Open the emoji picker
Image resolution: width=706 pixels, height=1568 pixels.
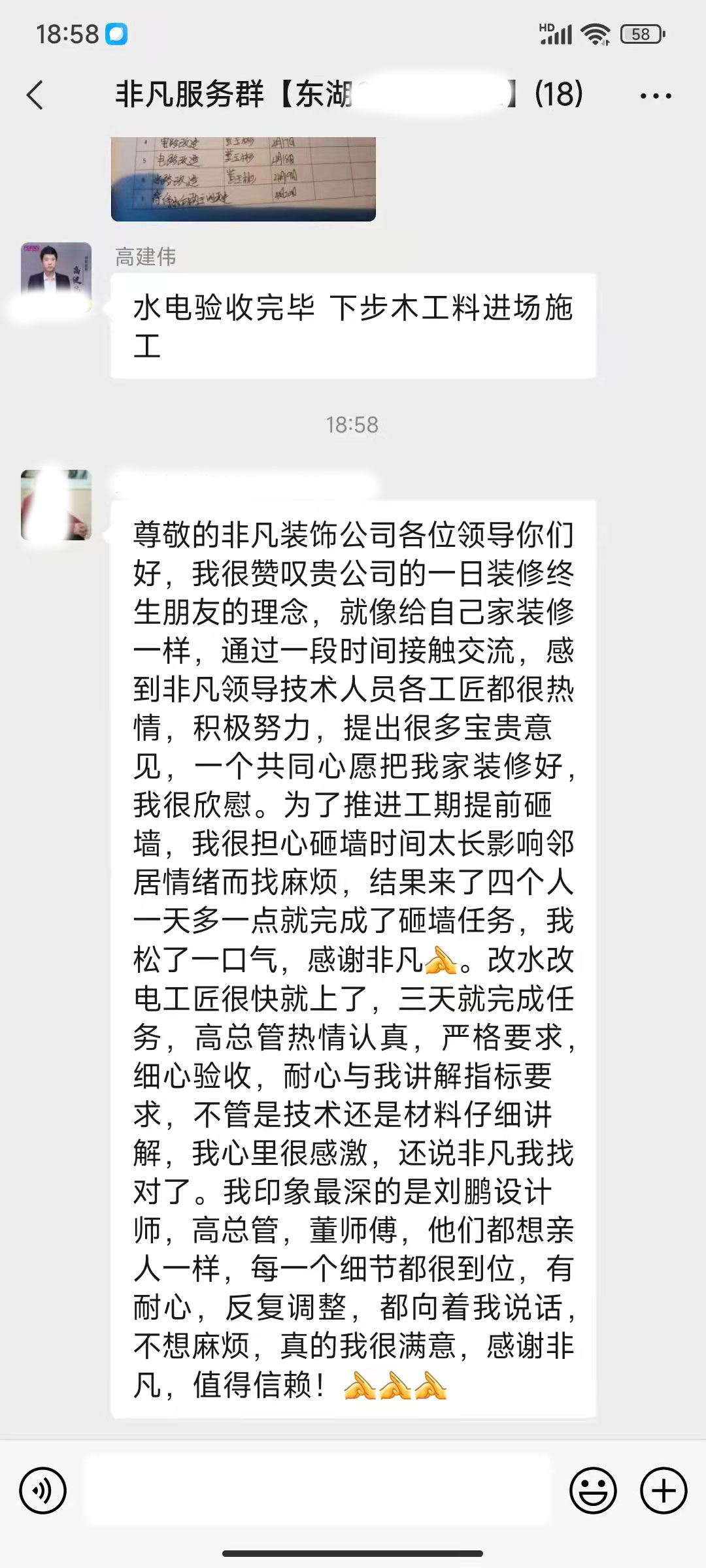click(593, 1491)
